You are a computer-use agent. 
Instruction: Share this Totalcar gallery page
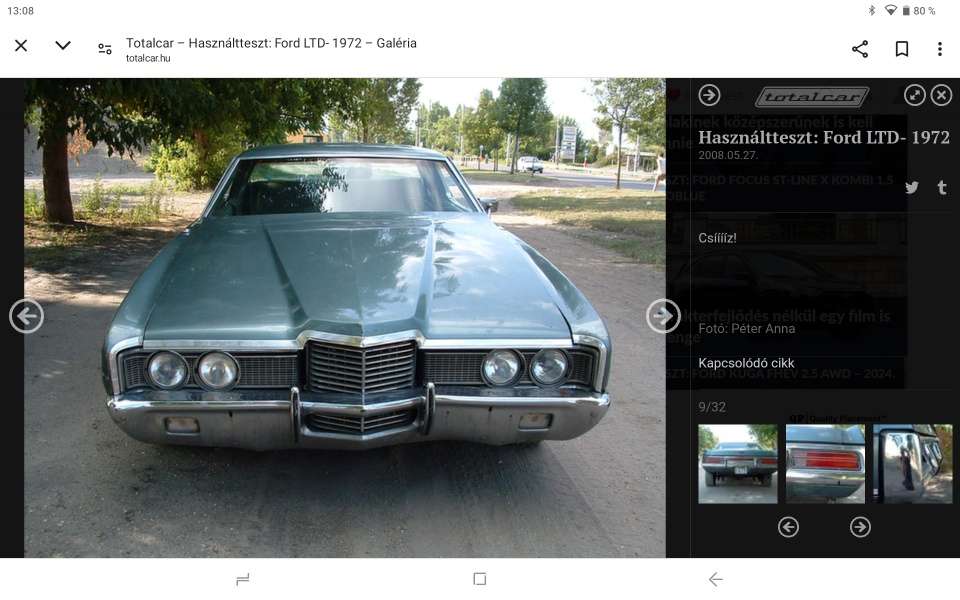[x=860, y=49]
